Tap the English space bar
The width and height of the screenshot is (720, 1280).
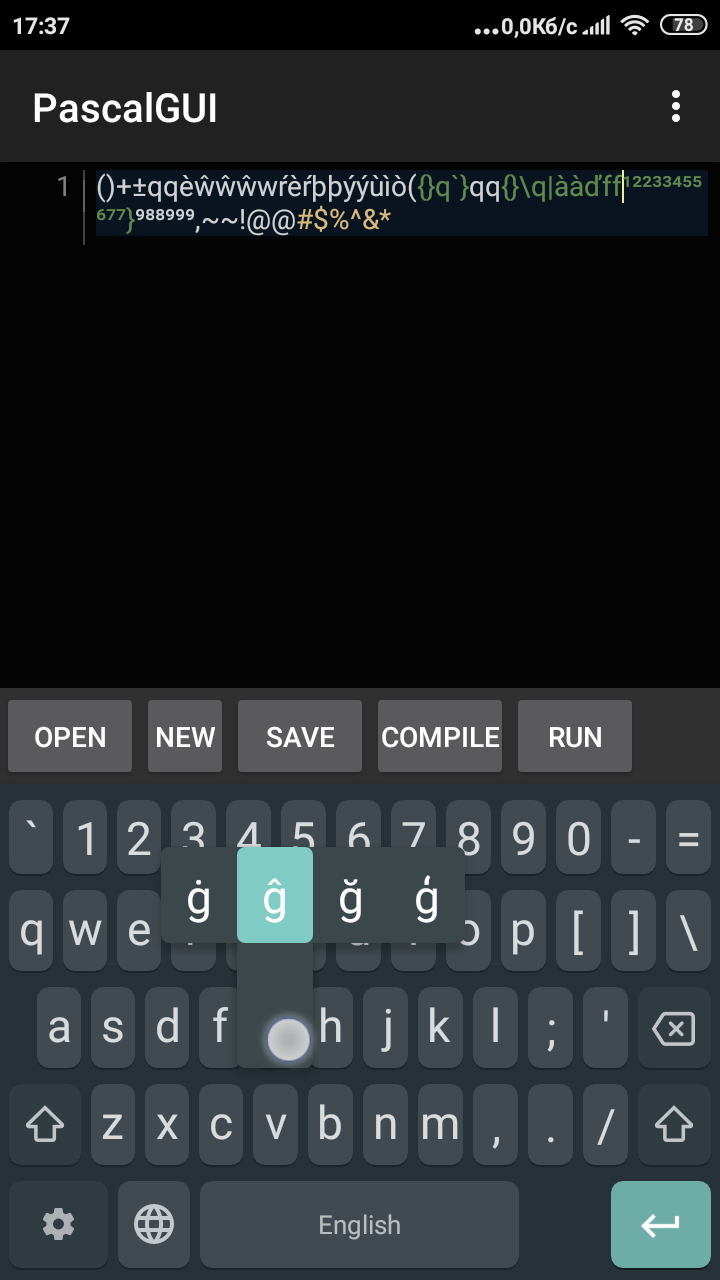pos(359,1224)
